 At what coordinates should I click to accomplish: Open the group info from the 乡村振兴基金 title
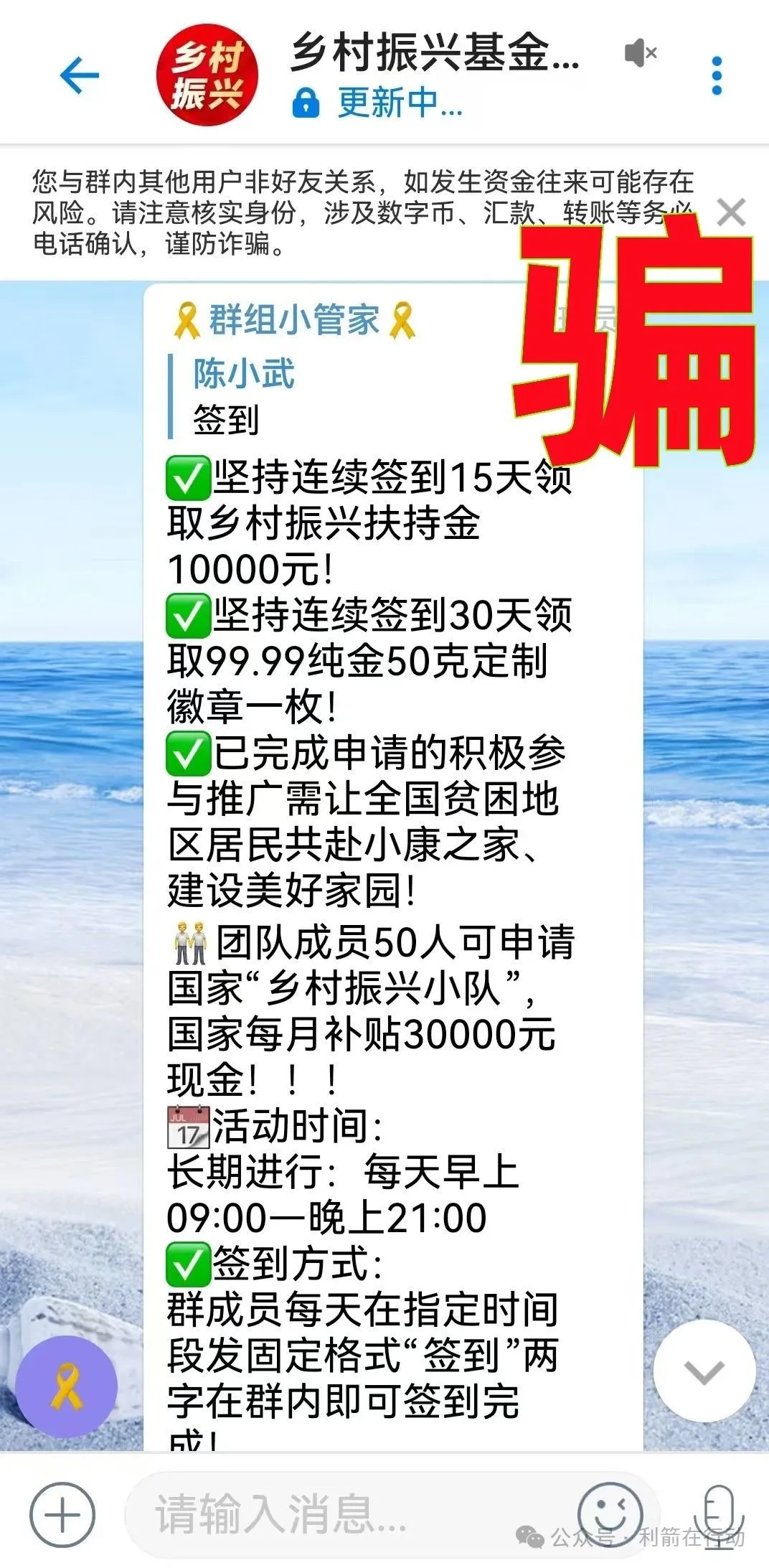click(433, 55)
